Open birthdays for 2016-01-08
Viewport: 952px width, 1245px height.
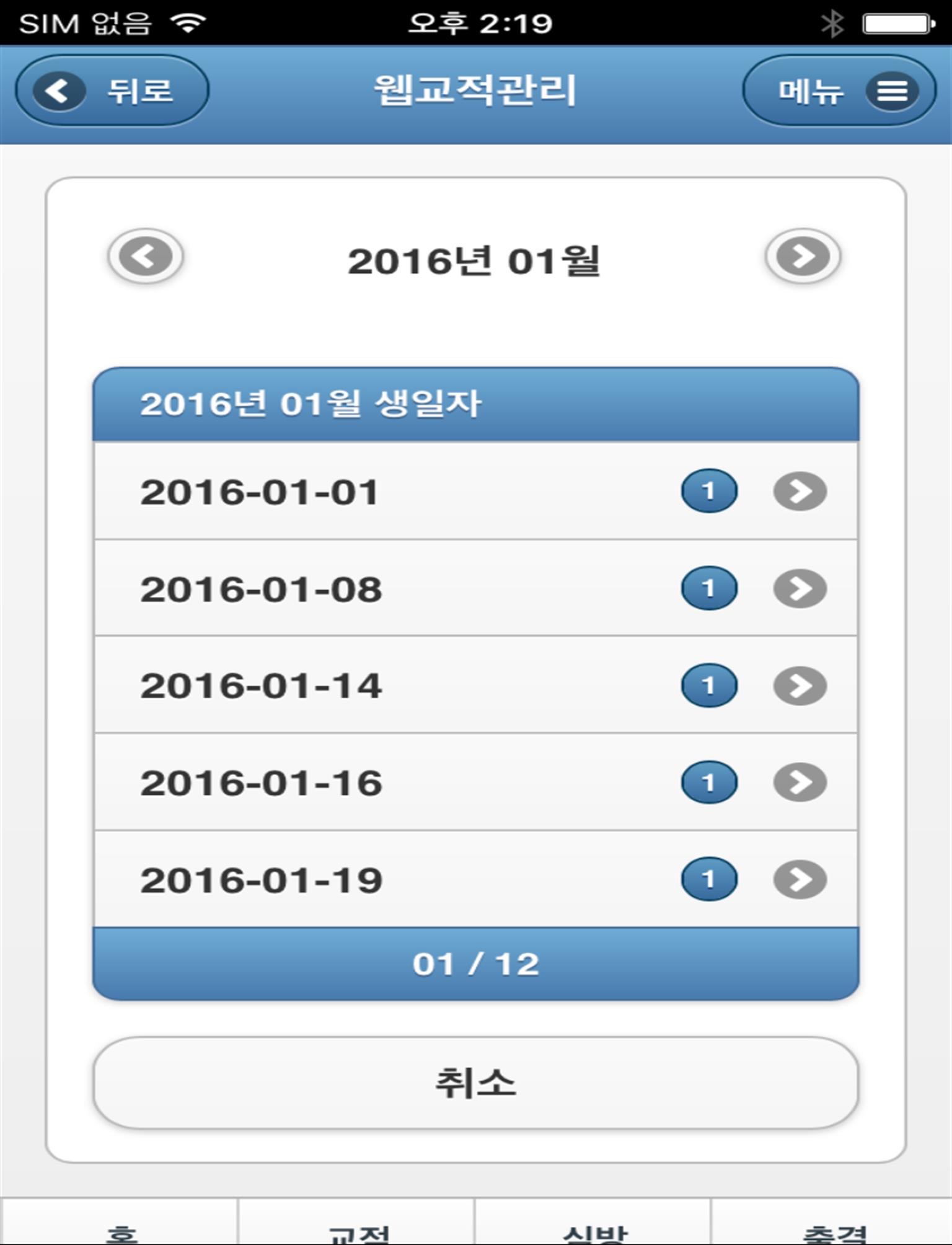[x=475, y=588]
